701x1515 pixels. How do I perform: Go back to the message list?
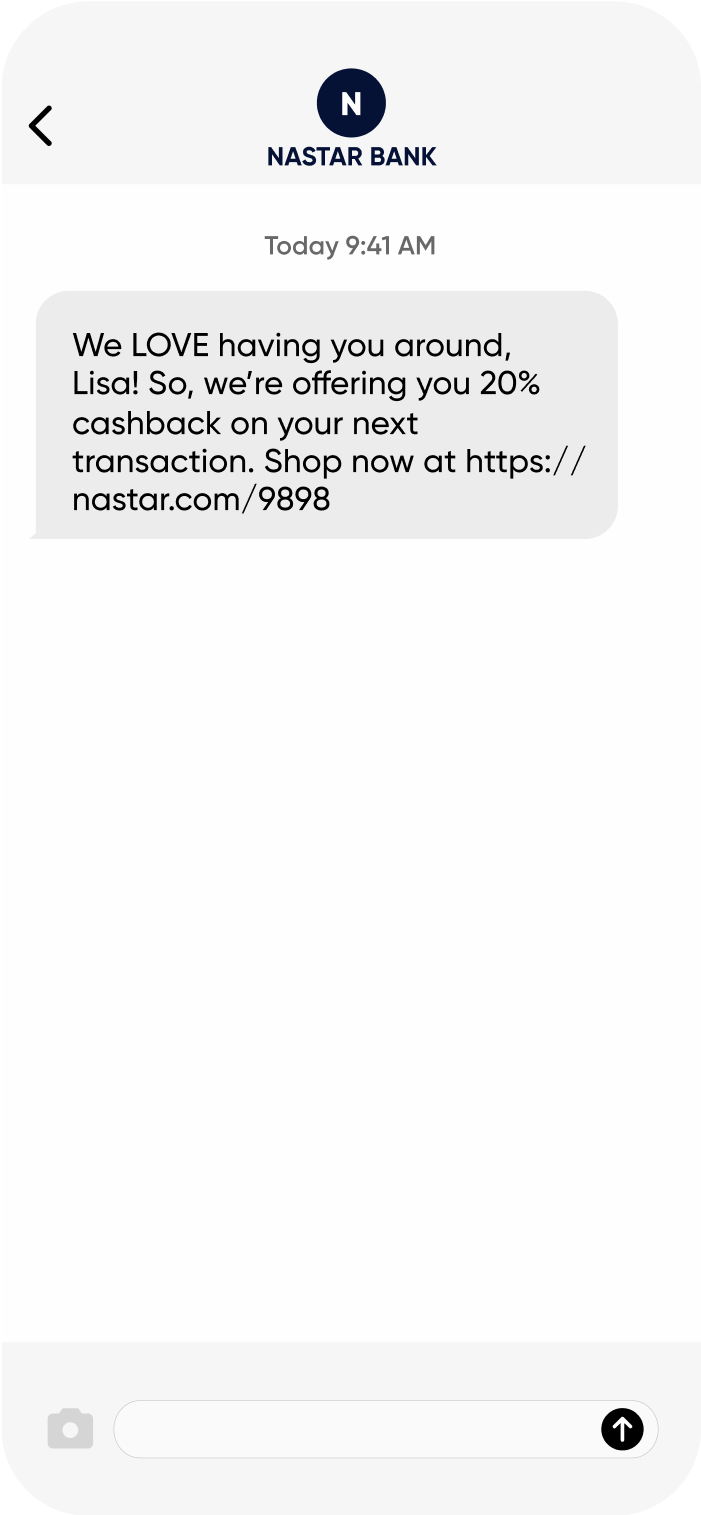point(40,126)
